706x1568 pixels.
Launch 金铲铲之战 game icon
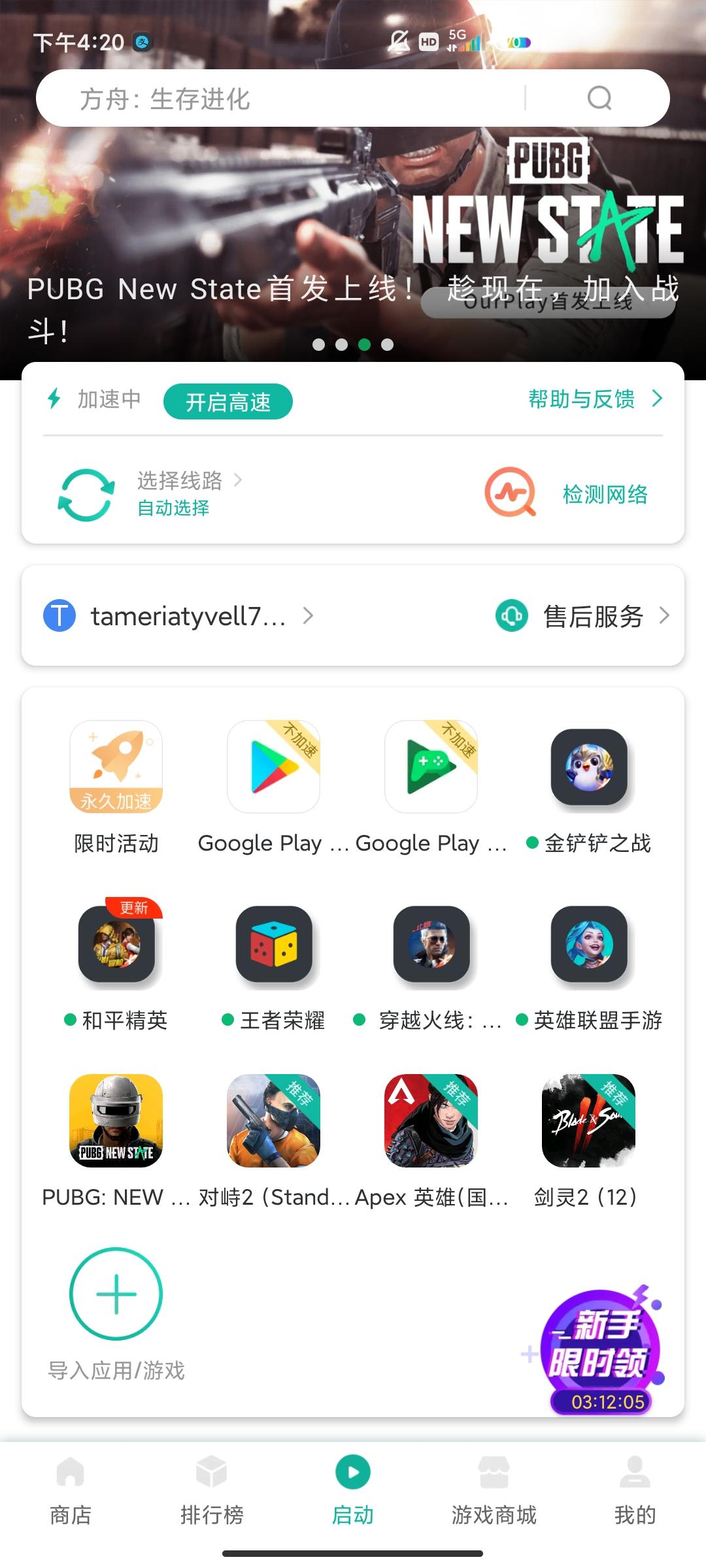coord(589,766)
